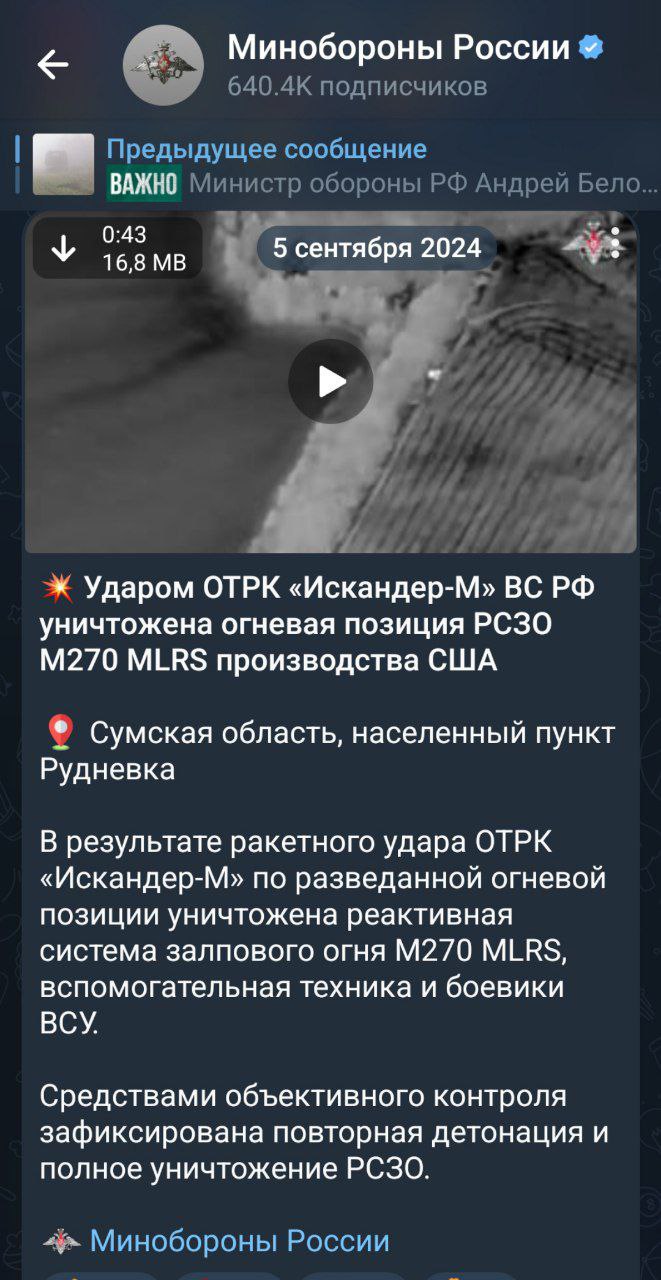Image resolution: width=661 pixels, height=1280 pixels.
Task: Open the Предыдущее сообщение pinned banner
Action: [x=380, y=166]
